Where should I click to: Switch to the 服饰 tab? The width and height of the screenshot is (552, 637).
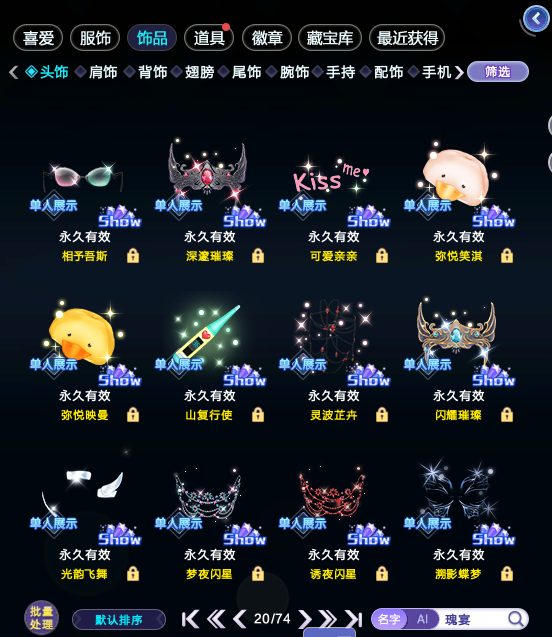coord(95,38)
